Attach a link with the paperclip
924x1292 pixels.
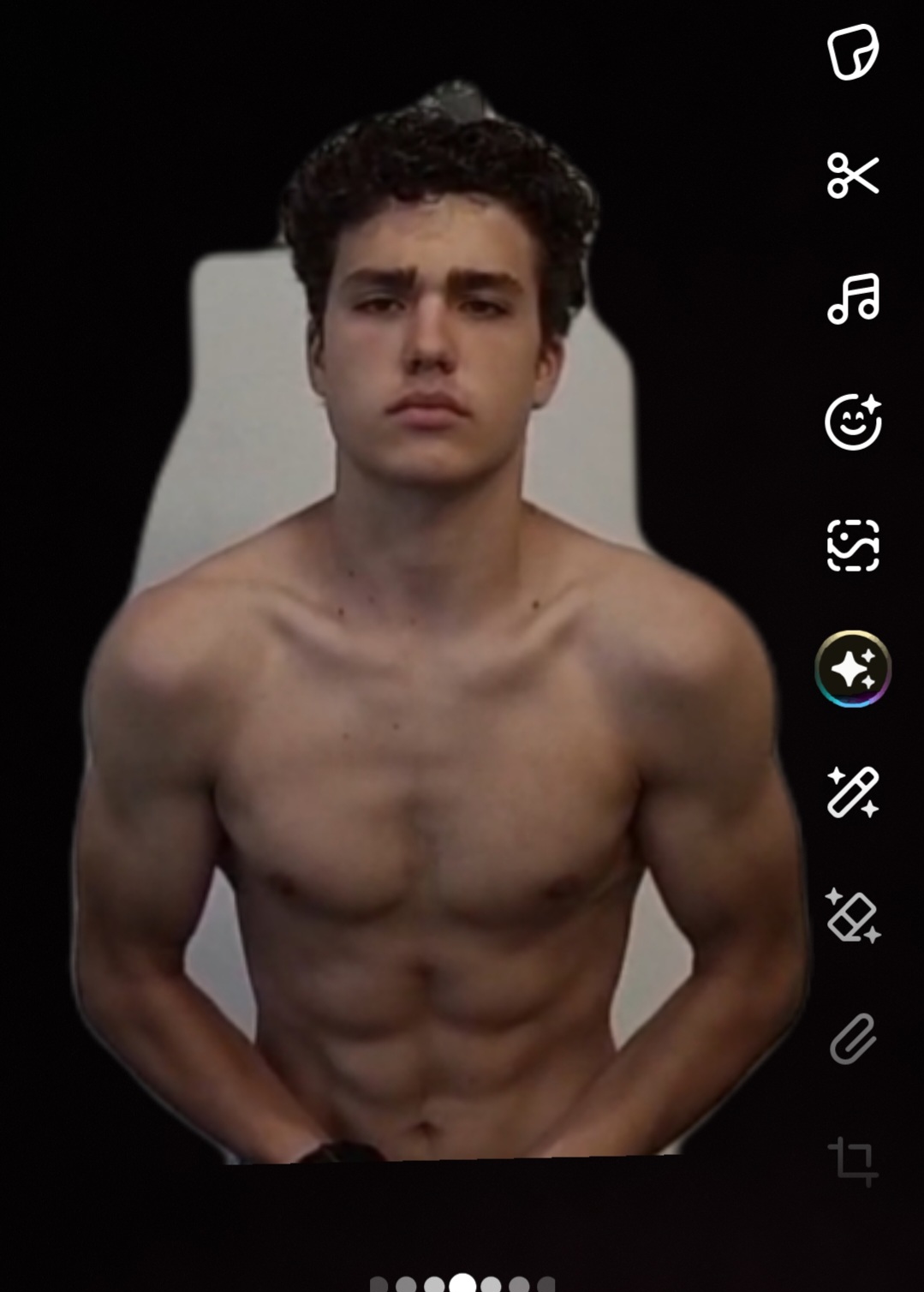point(853,1039)
